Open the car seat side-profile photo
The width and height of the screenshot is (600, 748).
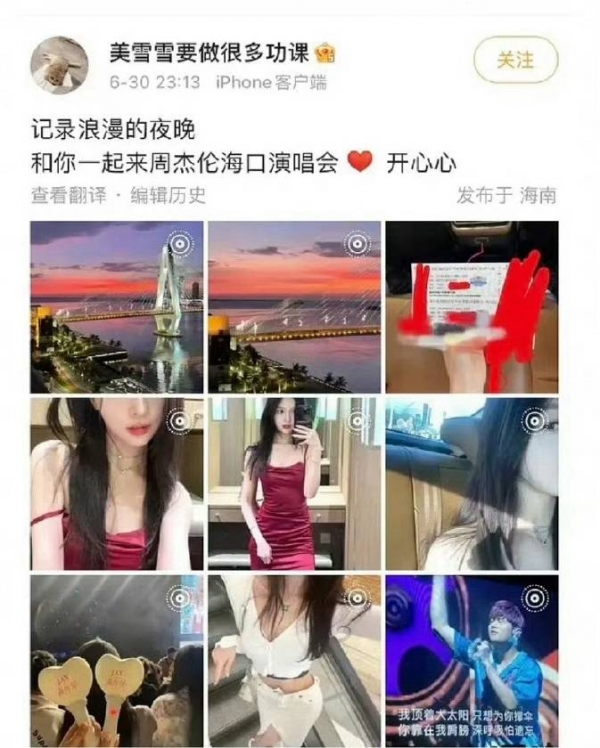coord(471,483)
